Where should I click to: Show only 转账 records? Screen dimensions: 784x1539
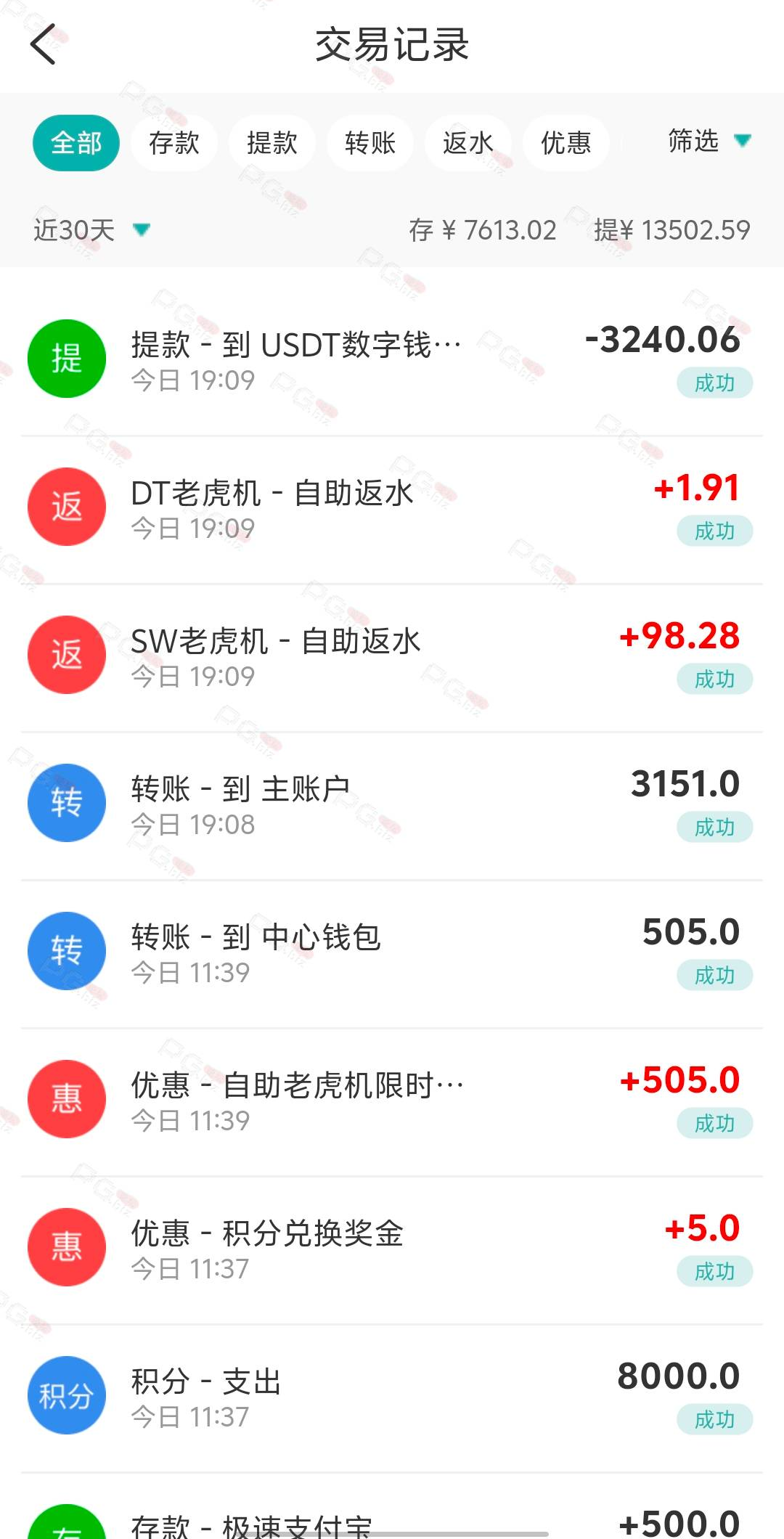point(370,143)
